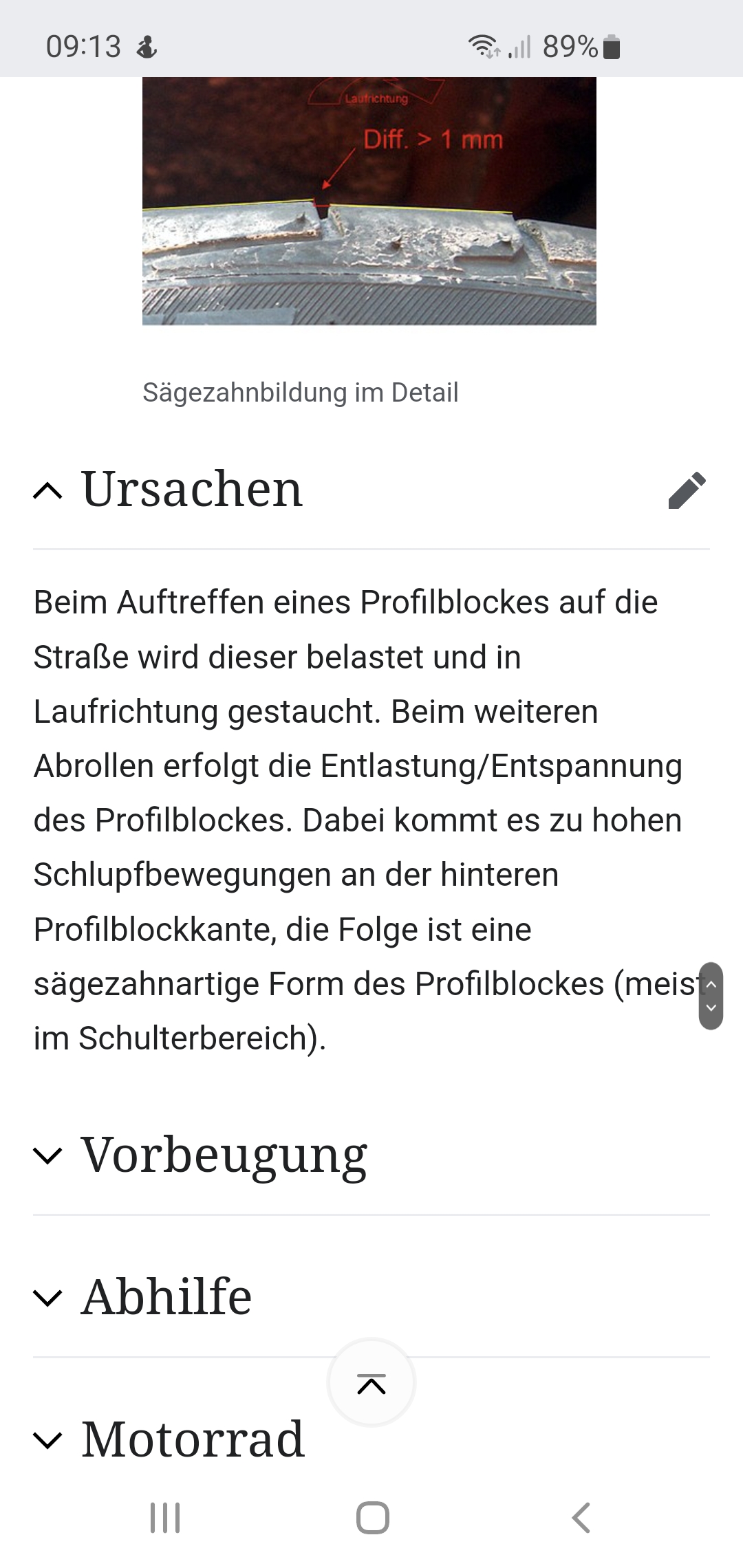
Task: Collapse the Ursachen section
Action: pos(47,491)
